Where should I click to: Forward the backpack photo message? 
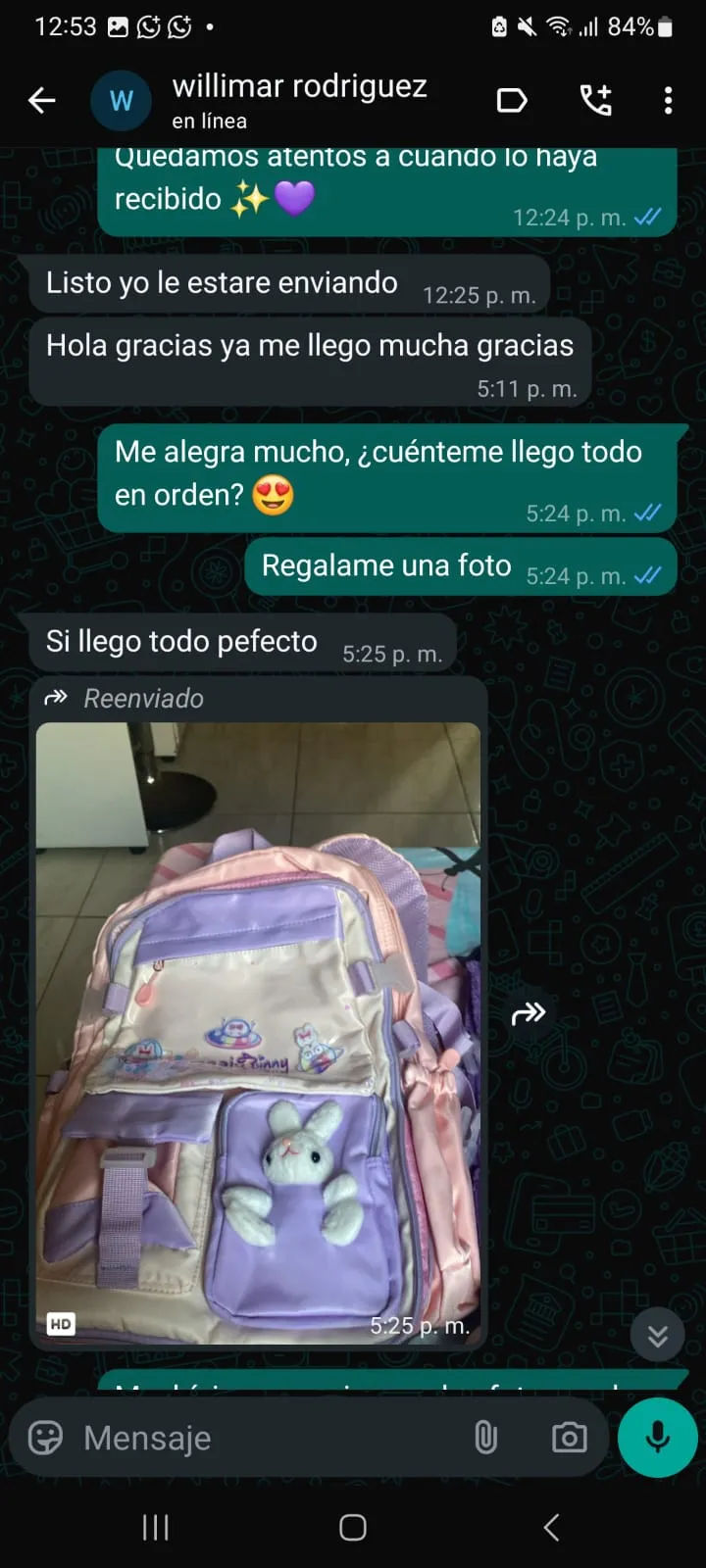click(x=529, y=1013)
